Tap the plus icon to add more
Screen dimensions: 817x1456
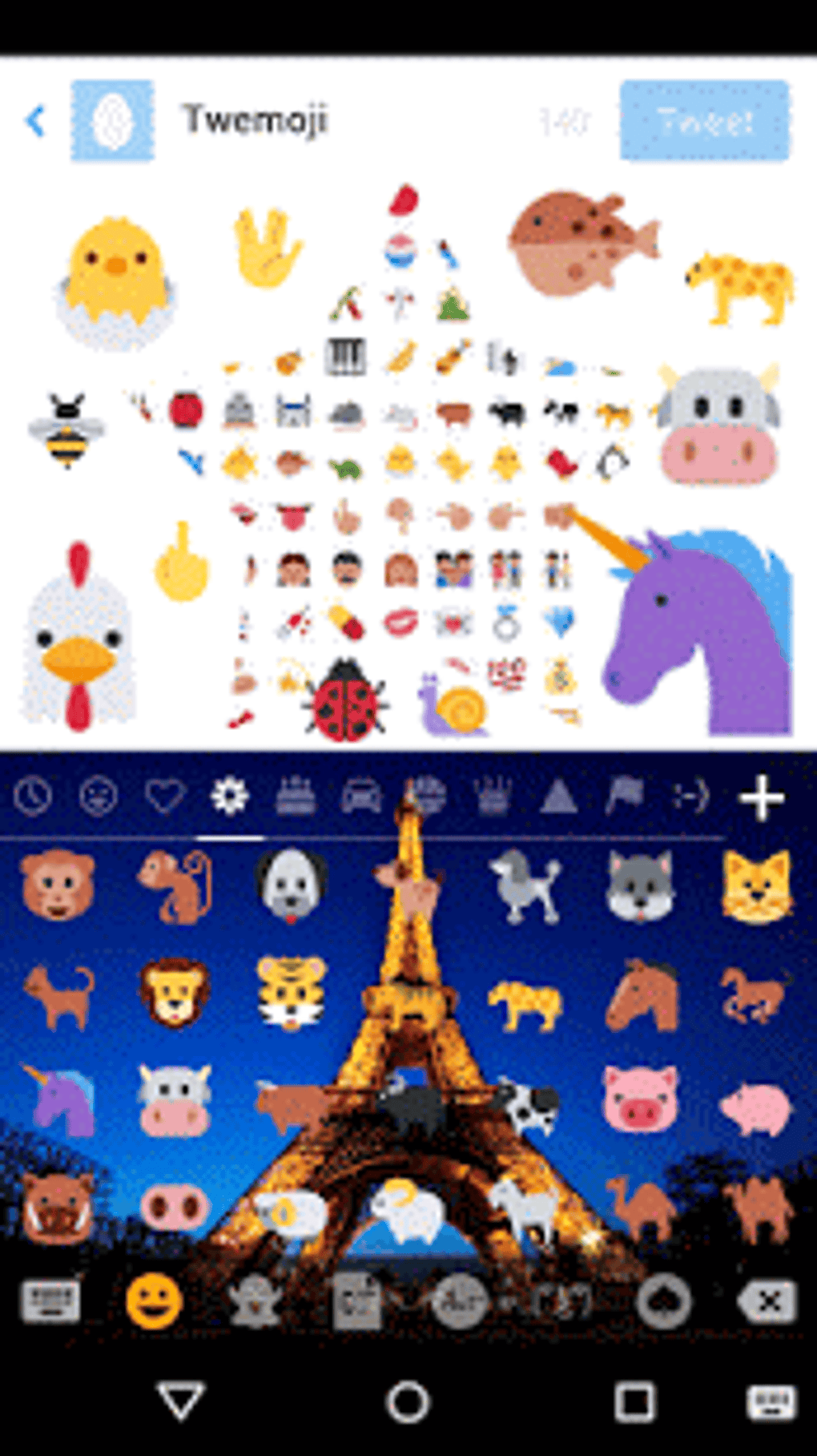coord(761,798)
